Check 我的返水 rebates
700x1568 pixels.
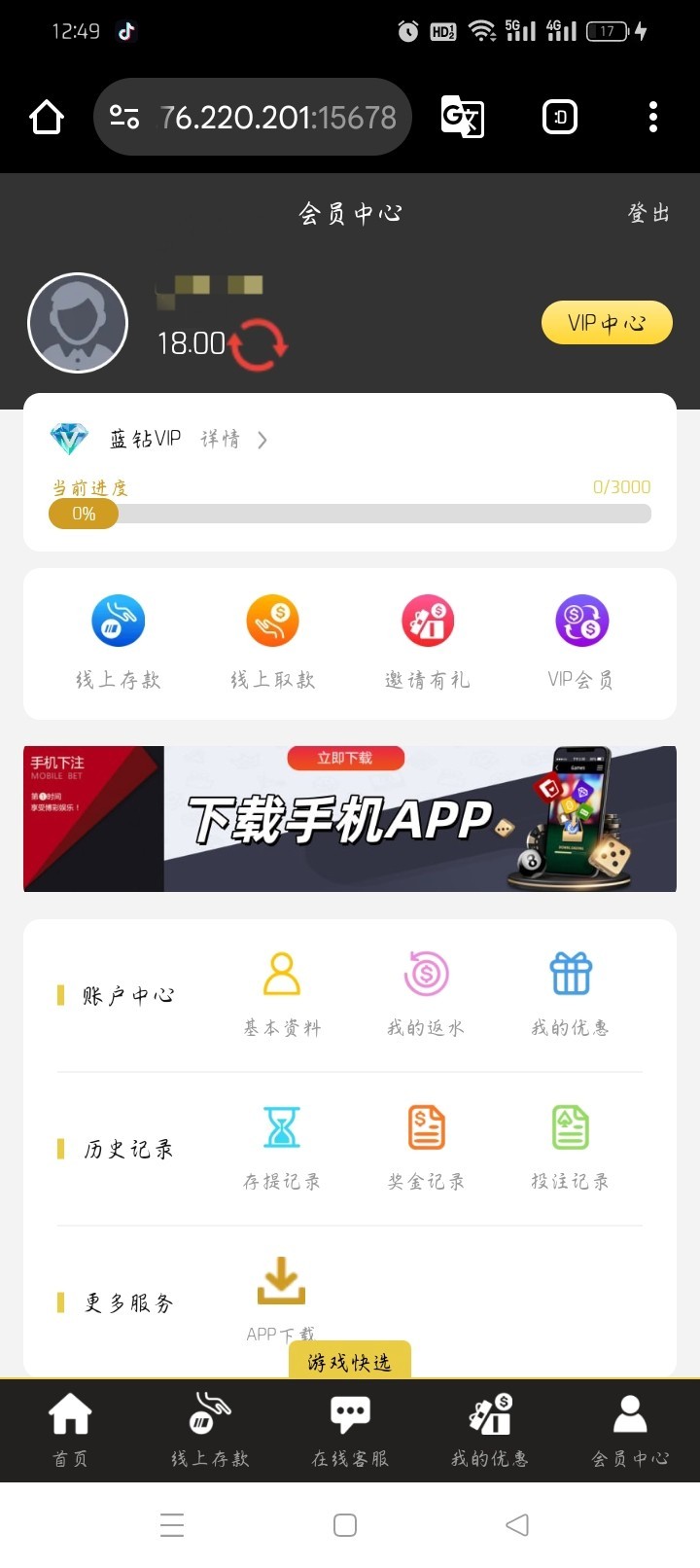click(x=426, y=993)
